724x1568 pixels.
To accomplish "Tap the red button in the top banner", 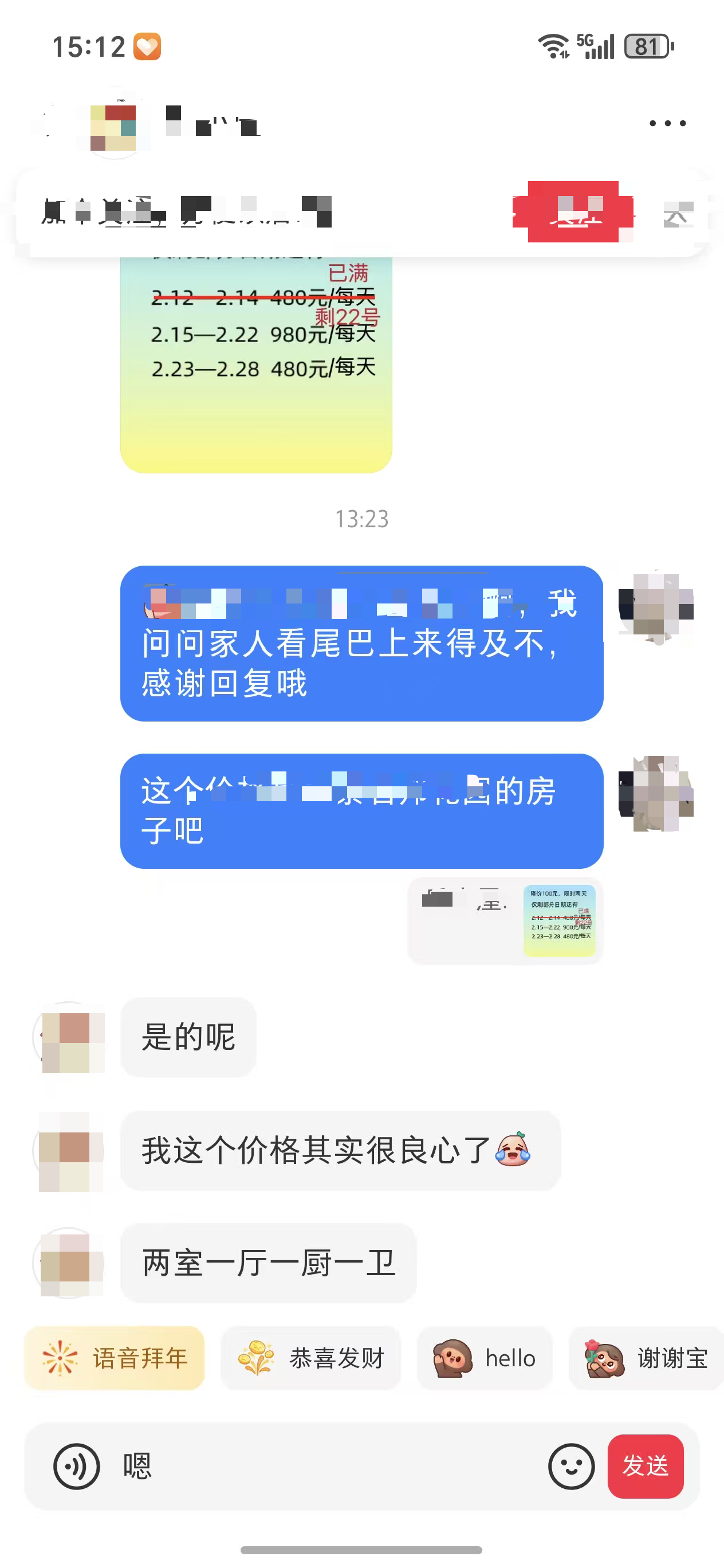I will [x=574, y=211].
